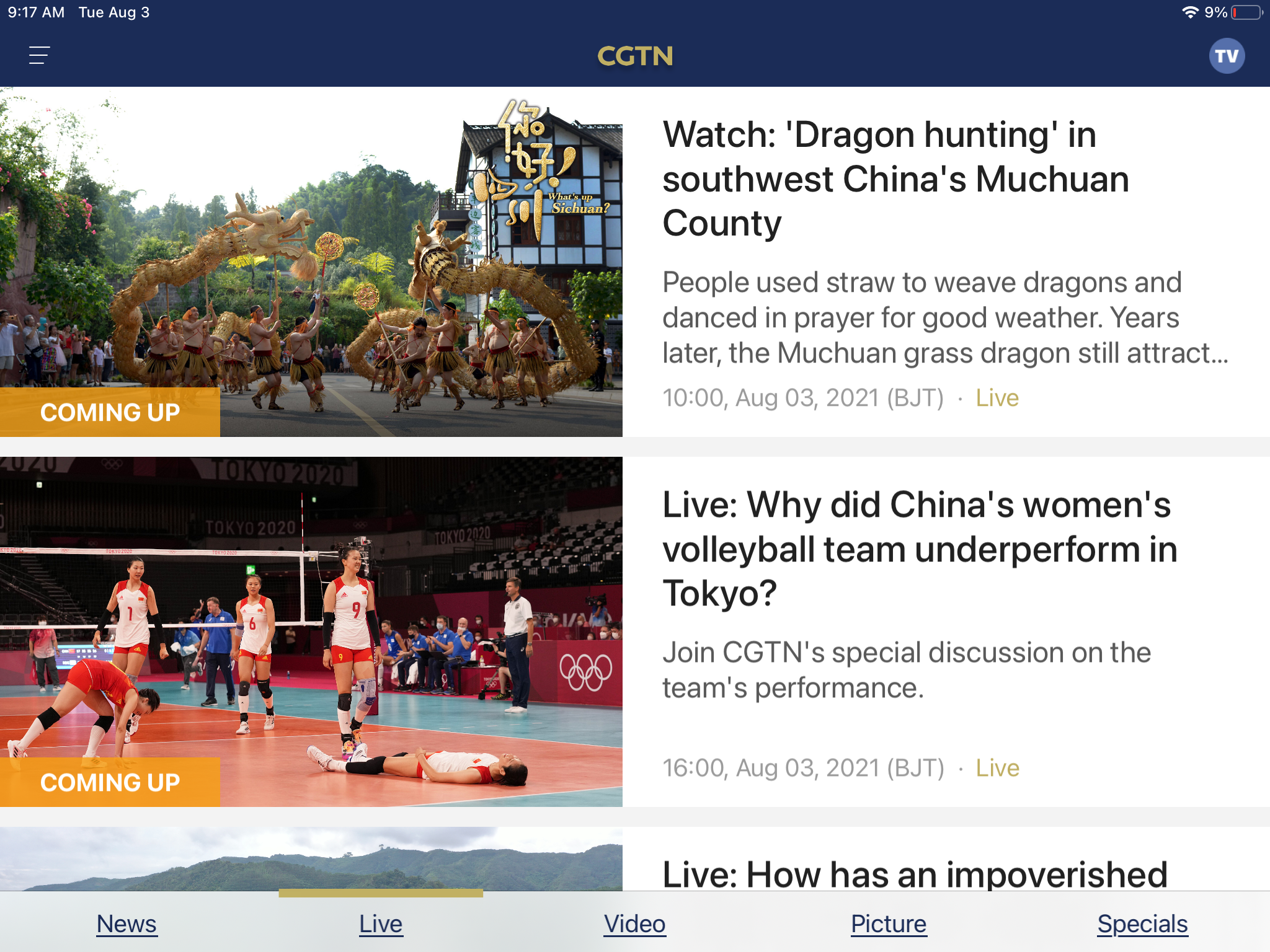Open the 'Dragon hunting' Muchuan County story
The height and width of the screenshot is (952, 1270).
click(x=895, y=178)
